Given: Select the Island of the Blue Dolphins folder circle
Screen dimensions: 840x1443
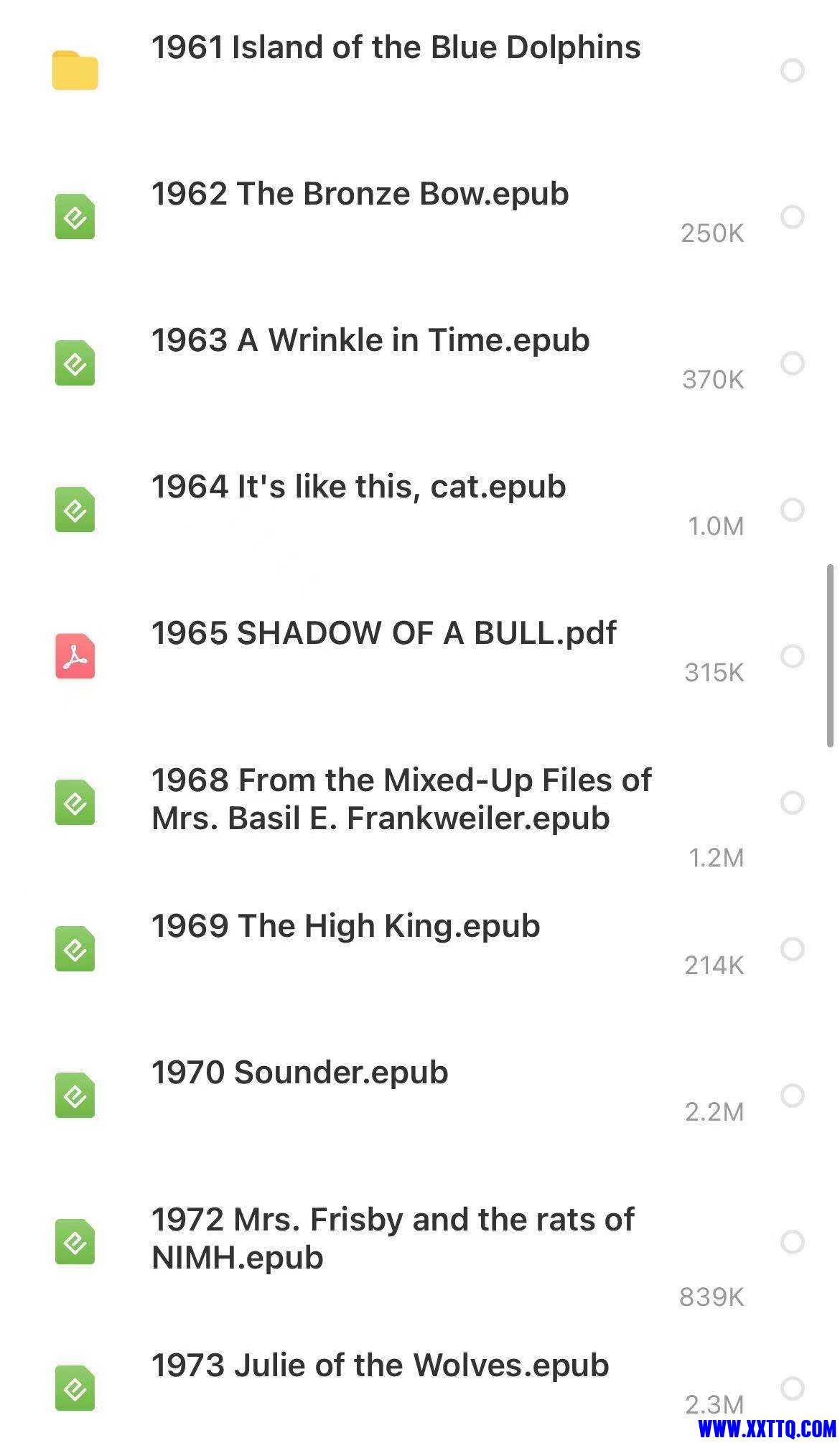Looking at the screenshot, I should pos(792,70).
